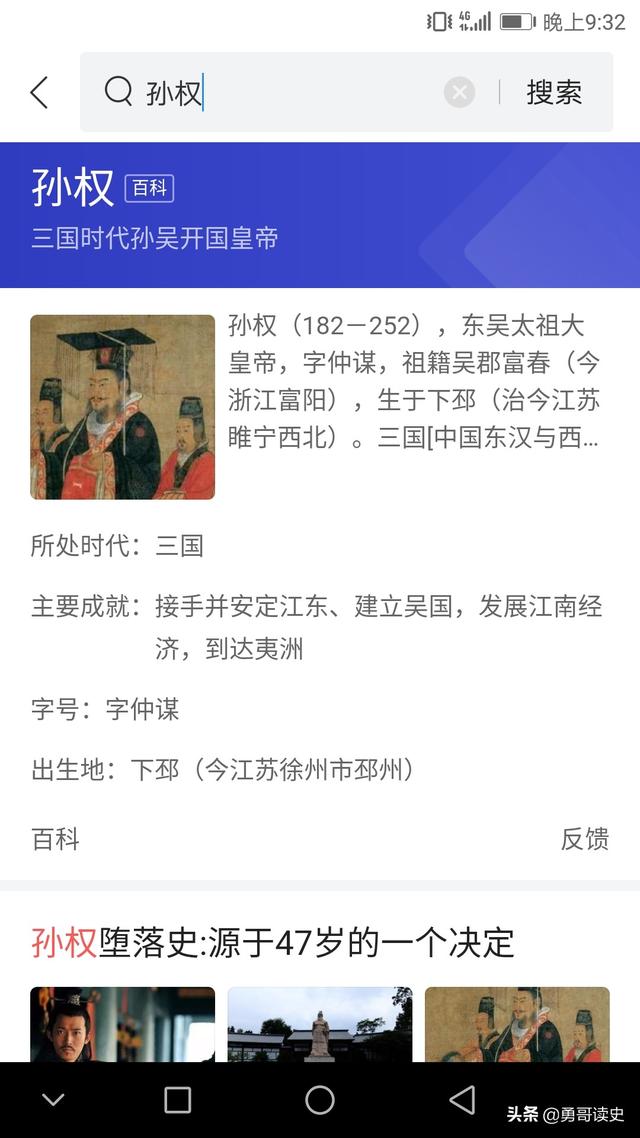Open the article 孙权堕落史:源于47岁的一个决定
This screenshot has width=640, height=1138.
[273, 942]
